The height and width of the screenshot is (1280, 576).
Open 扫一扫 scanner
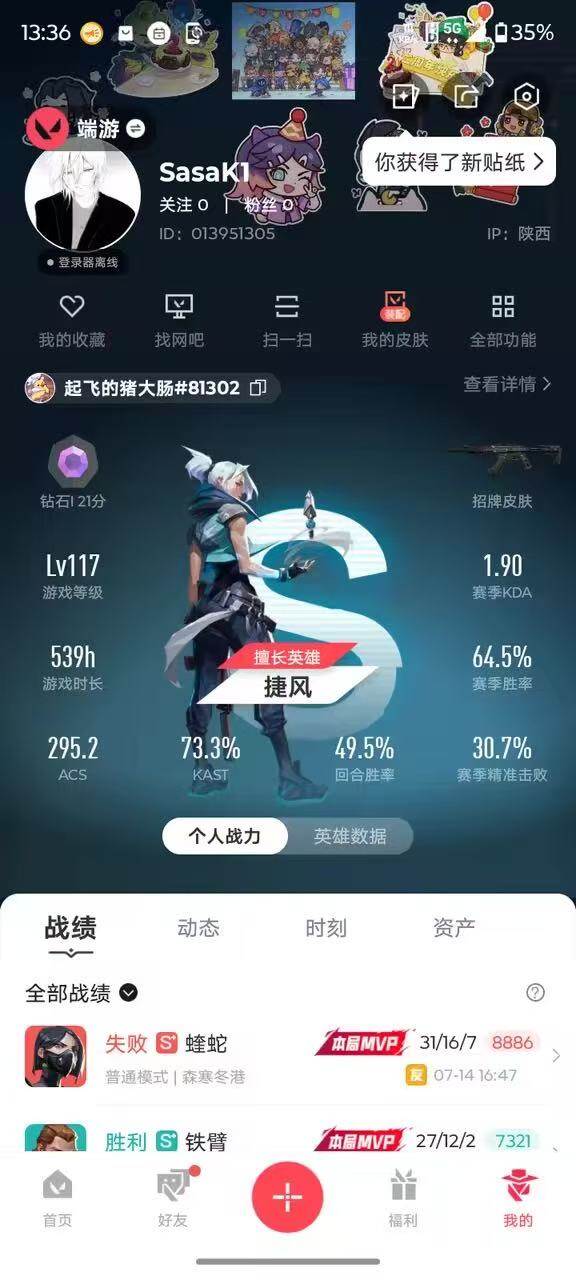click(287, 321)
